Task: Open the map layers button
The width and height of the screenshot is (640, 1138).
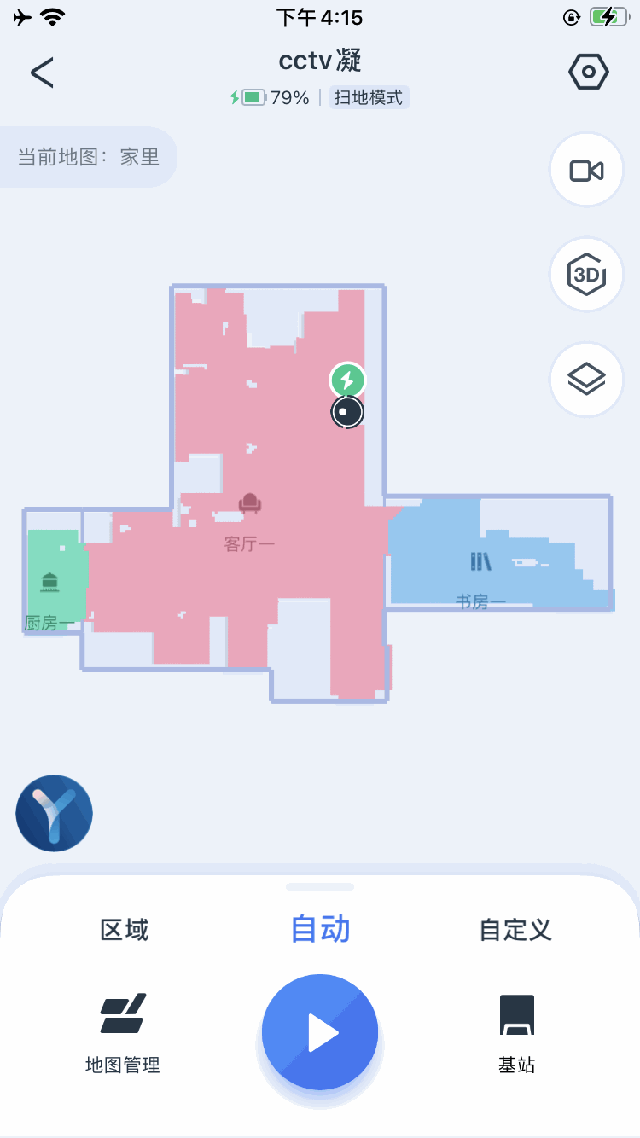Action: click(x=586, y=380)
